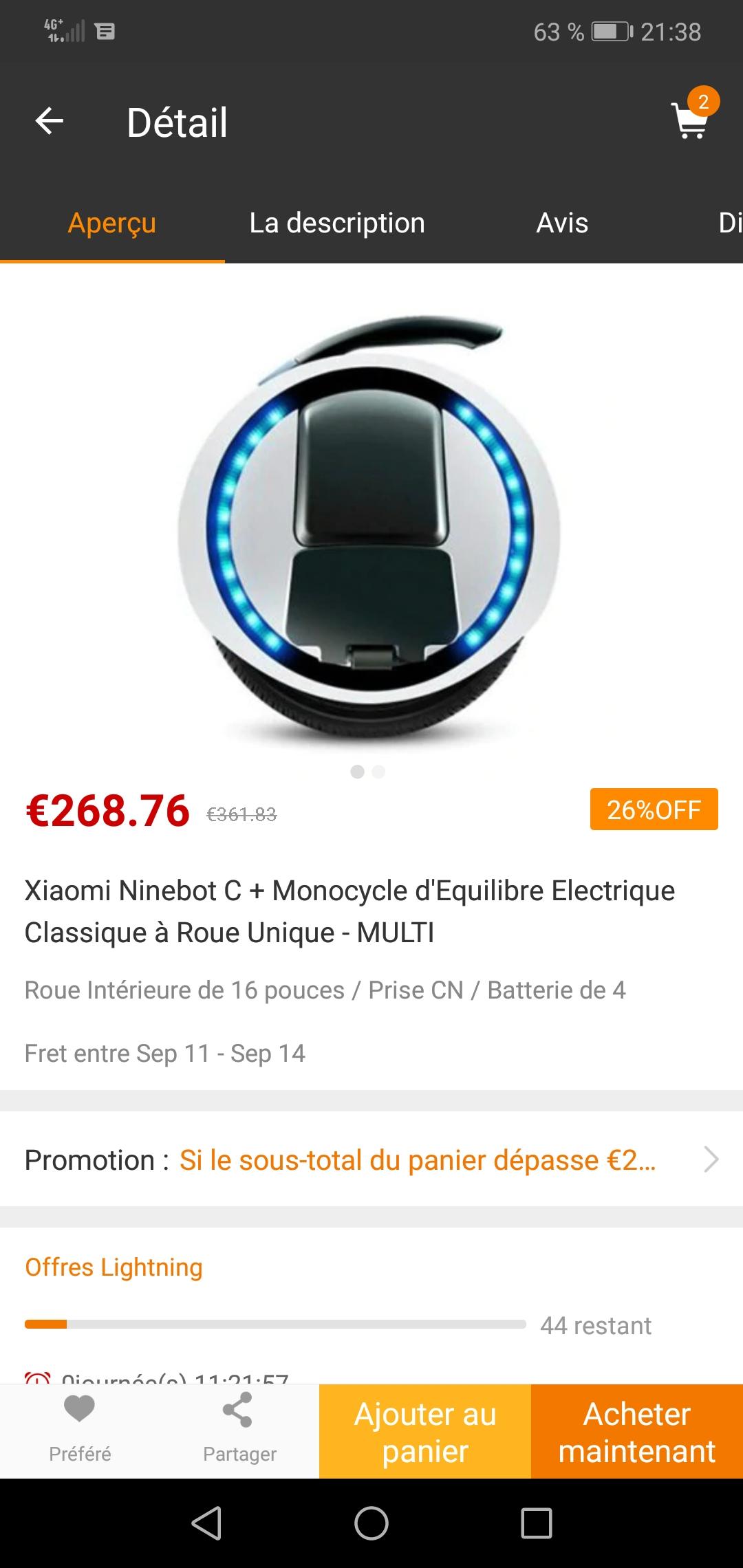Tap Ajouter au panier button

coord(425,1432)
